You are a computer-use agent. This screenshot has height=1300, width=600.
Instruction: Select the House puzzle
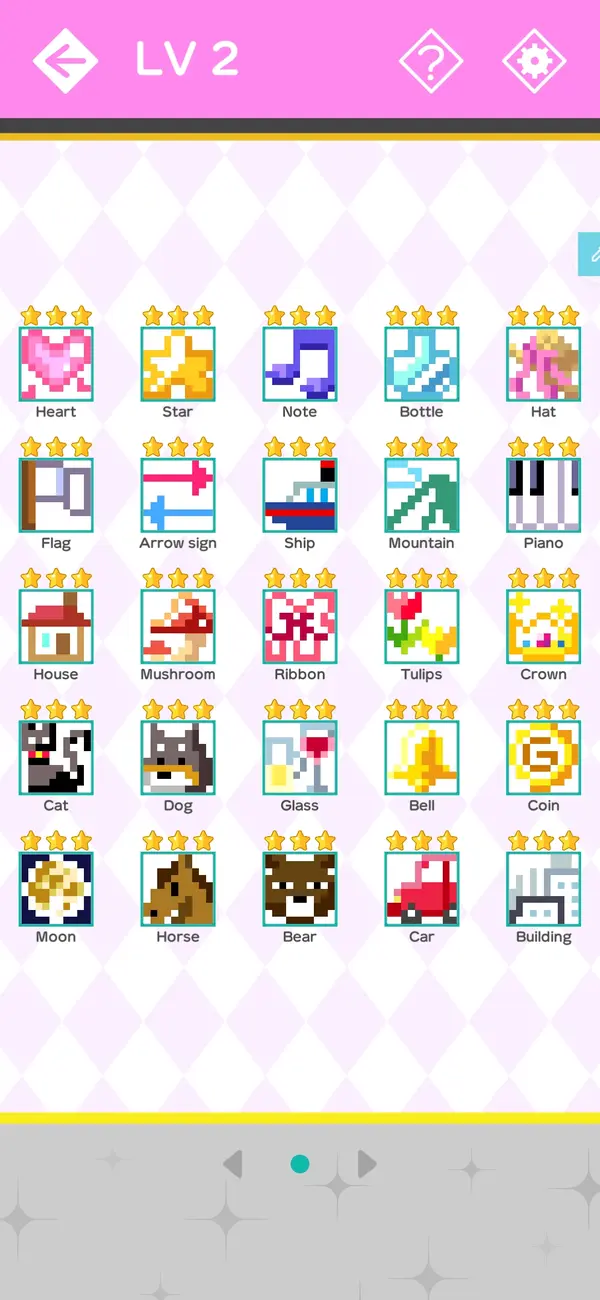pyautogui.click(x=56, y=626)
